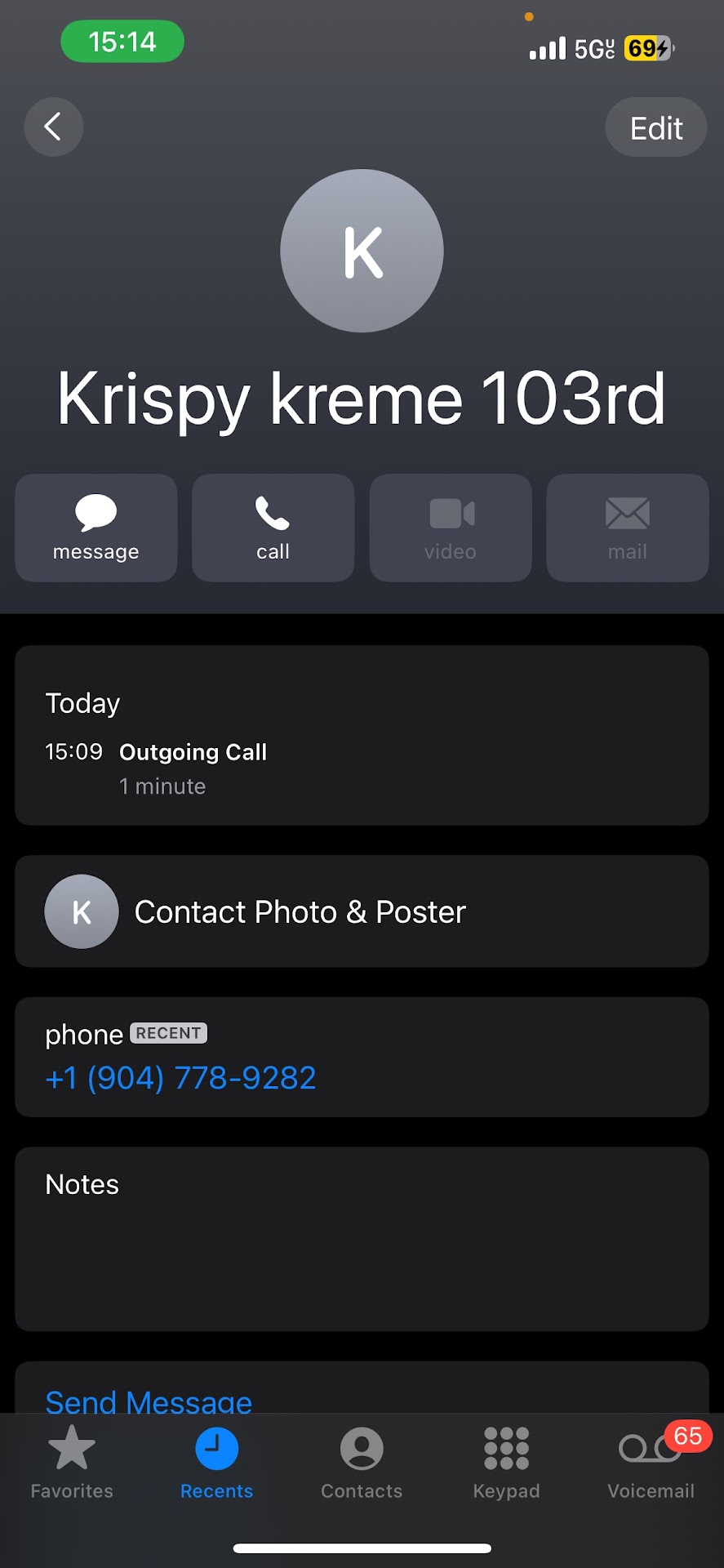Open the Keypad tab
The width and height of the screenshot is (724, 1568).
coord(506,1463)
